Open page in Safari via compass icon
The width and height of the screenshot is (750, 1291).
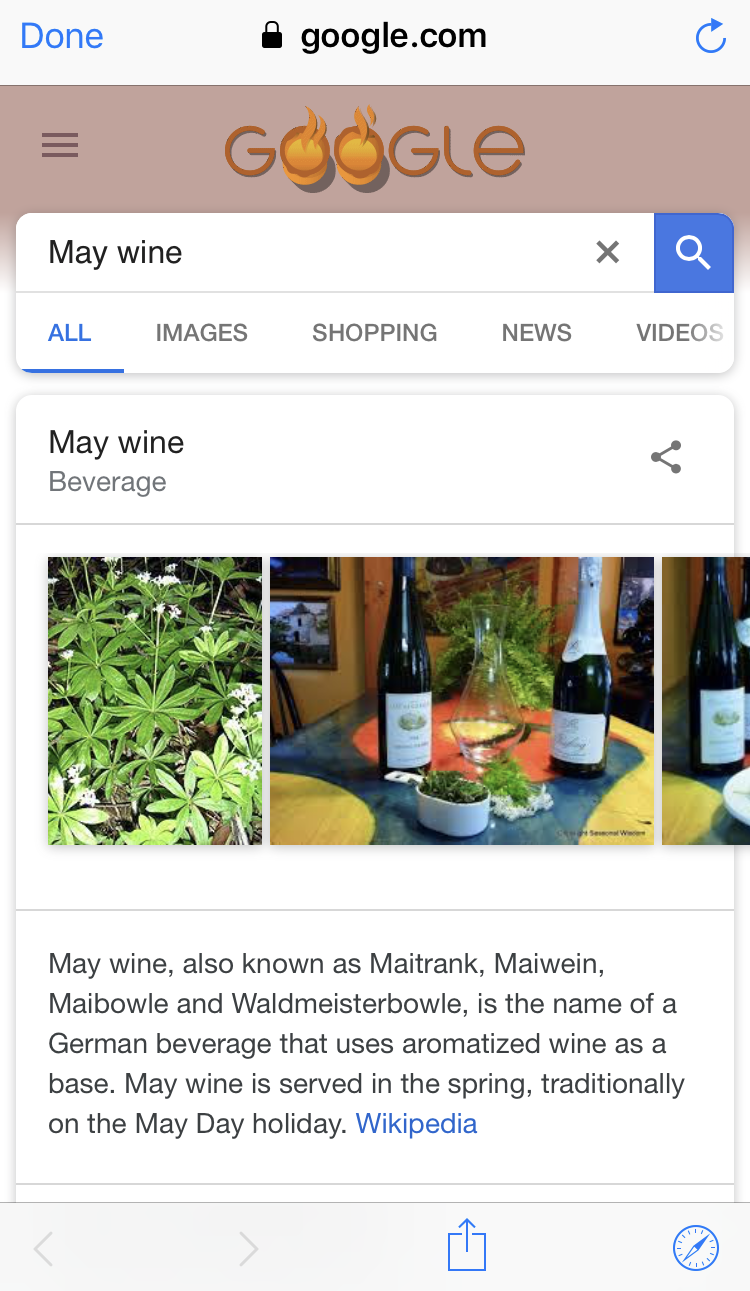tap(695, 1247)
